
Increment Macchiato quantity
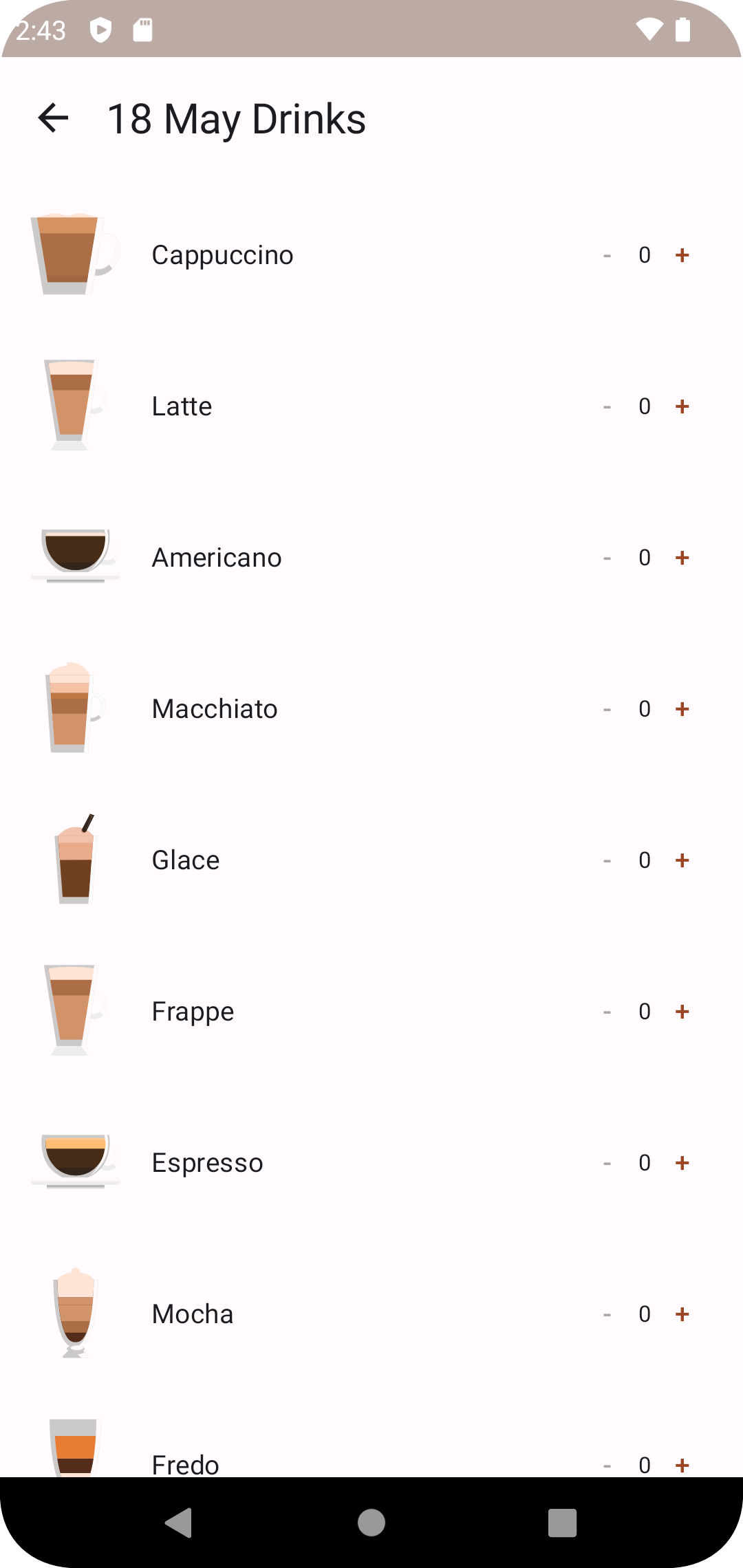pos(682,709)
